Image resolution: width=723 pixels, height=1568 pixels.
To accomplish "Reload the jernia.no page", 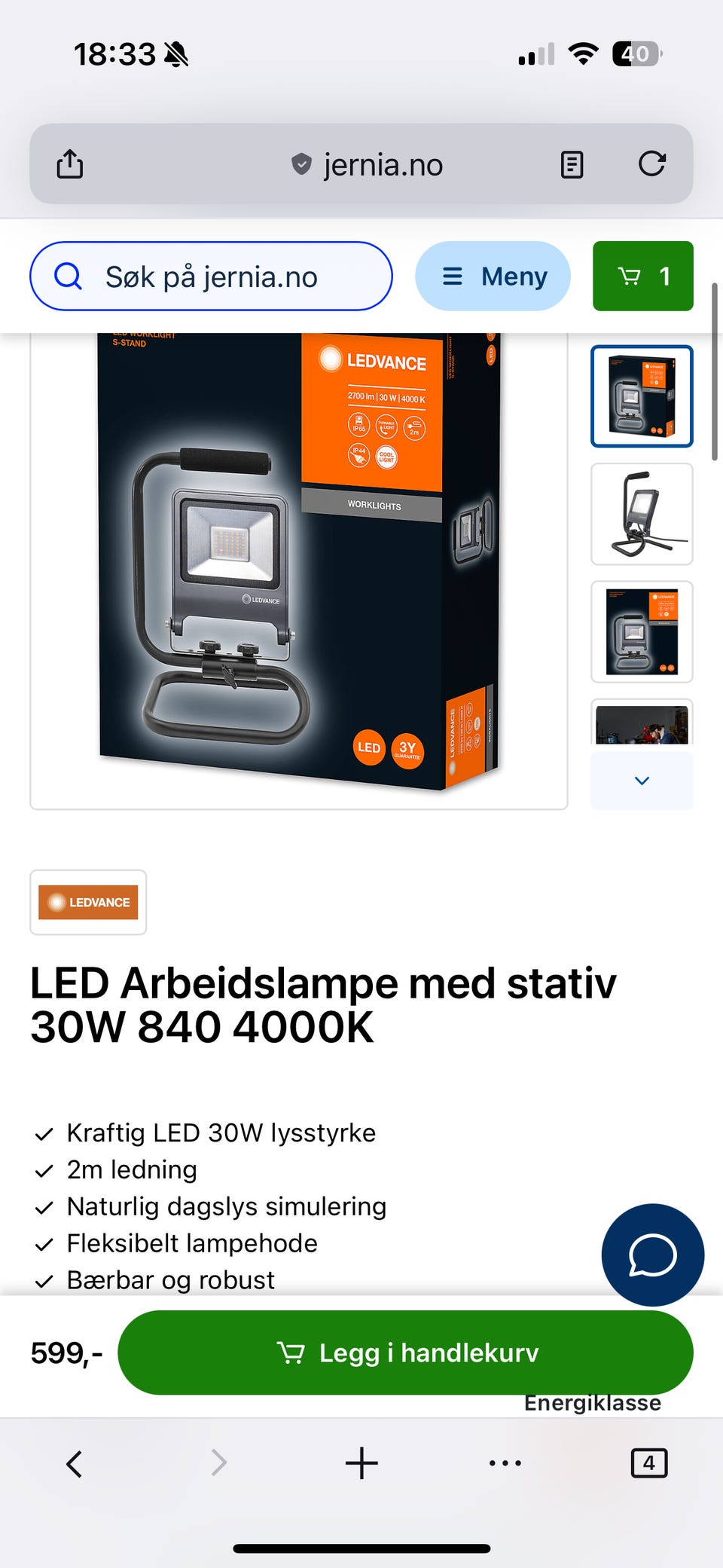I will point(654,164).
